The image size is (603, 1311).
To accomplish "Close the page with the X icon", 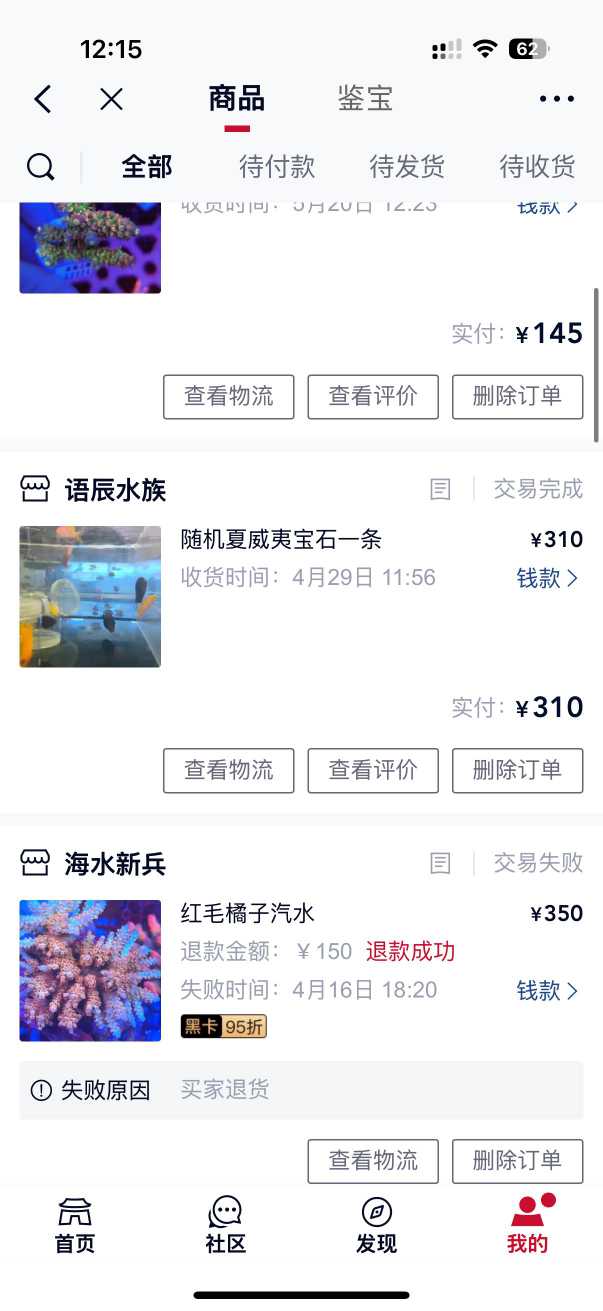I will 111,99.
